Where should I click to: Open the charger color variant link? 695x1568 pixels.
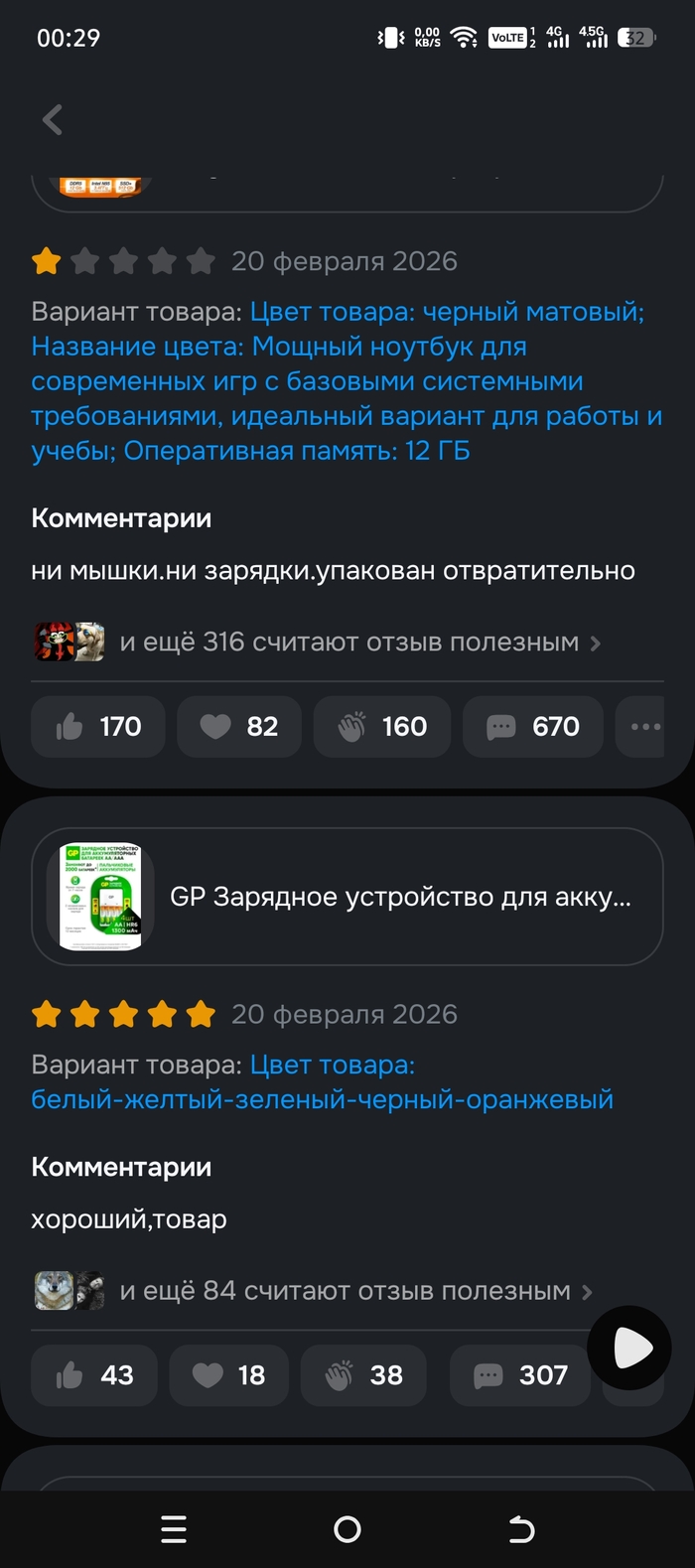click(322, 1082)
